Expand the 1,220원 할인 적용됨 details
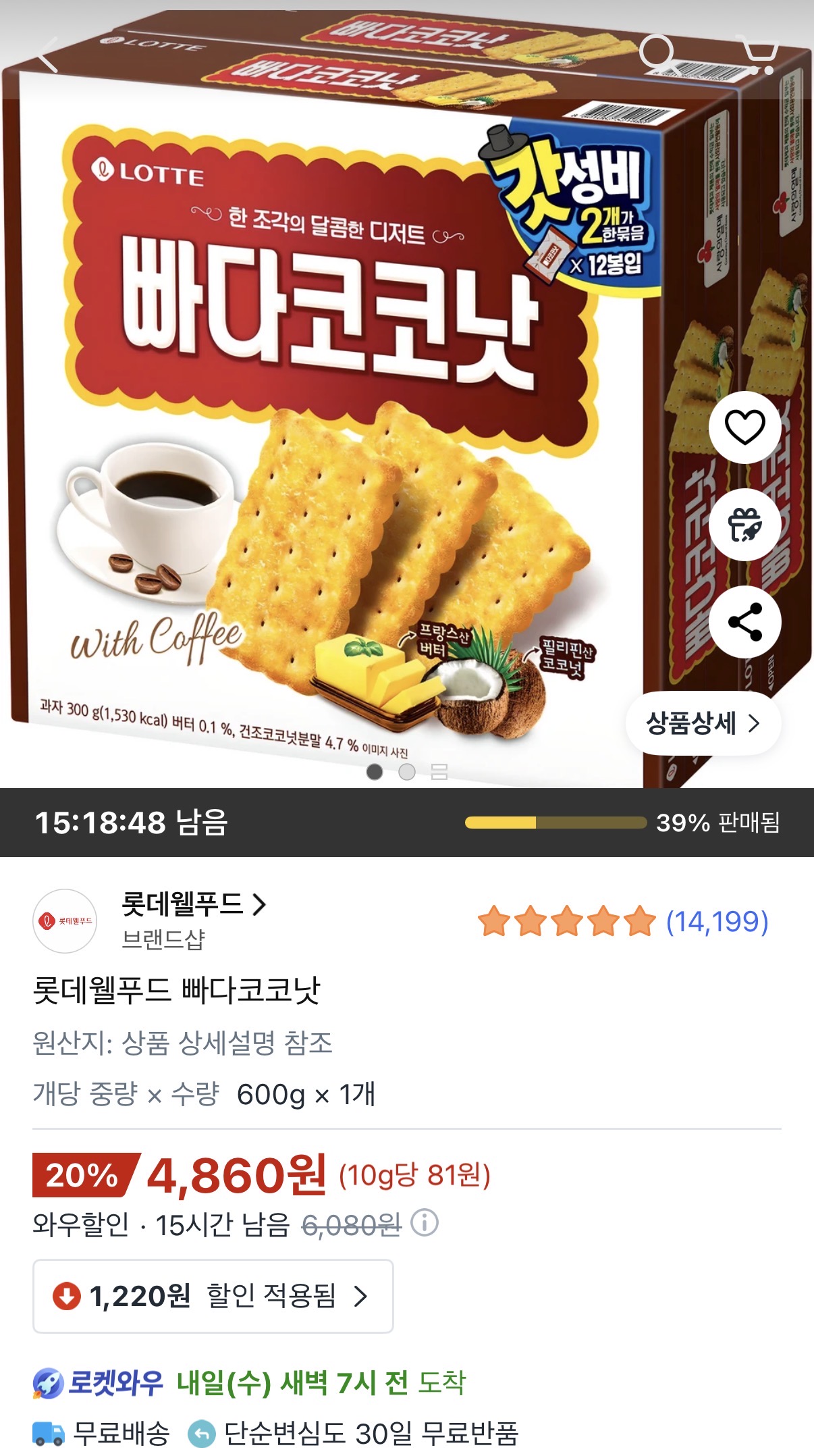814x1456 pixels. tap(213, 1296)
